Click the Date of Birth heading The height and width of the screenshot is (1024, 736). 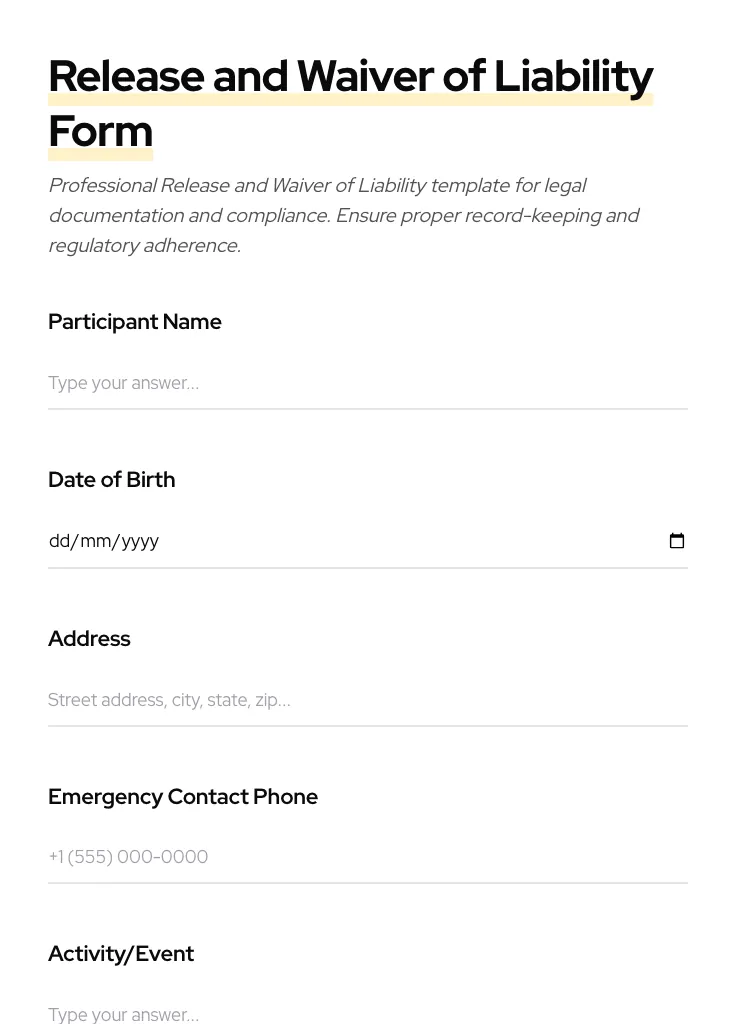pos(111,480)
